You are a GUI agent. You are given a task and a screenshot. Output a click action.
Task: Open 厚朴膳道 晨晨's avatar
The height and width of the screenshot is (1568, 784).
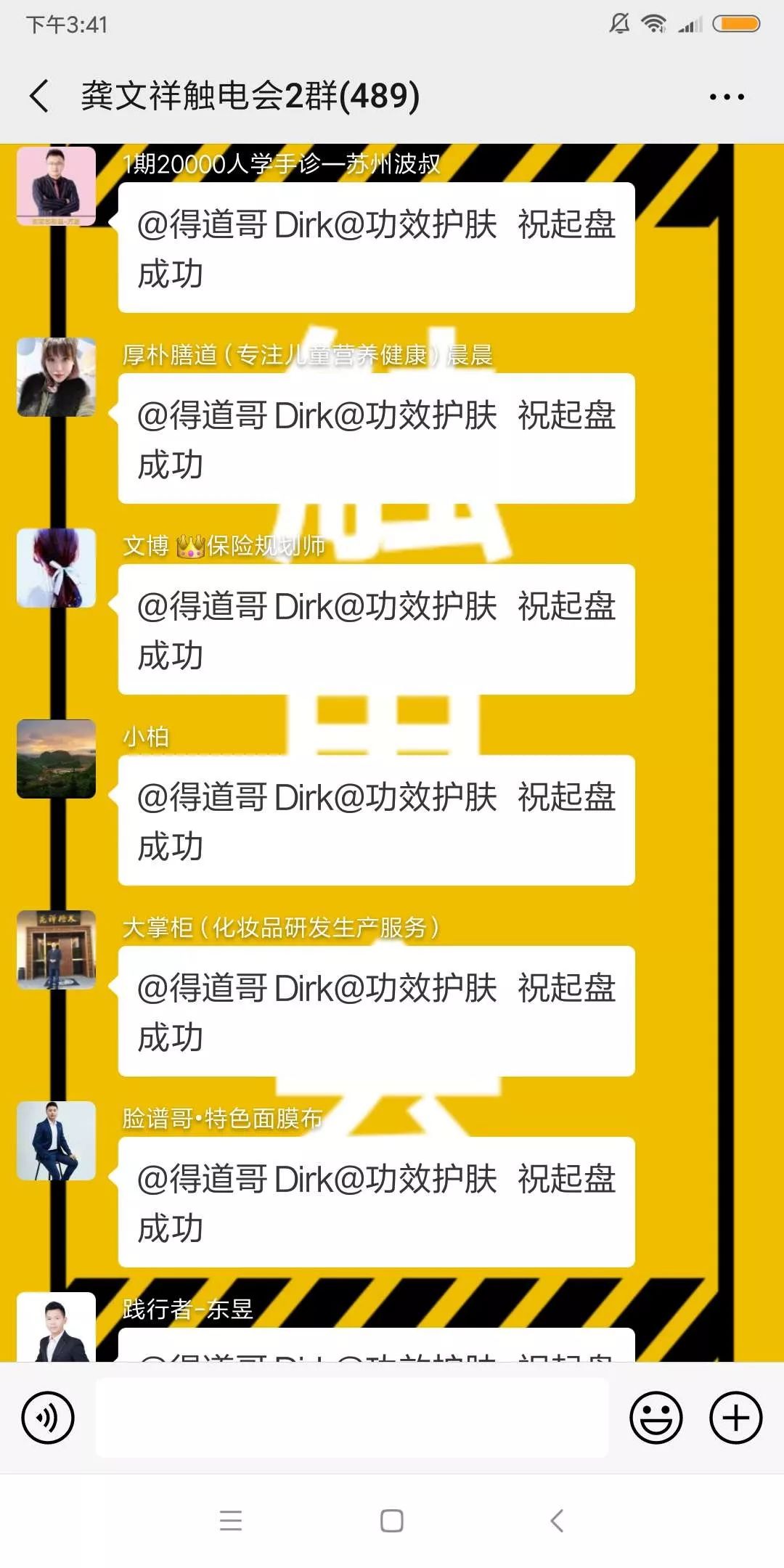[57, 377]
